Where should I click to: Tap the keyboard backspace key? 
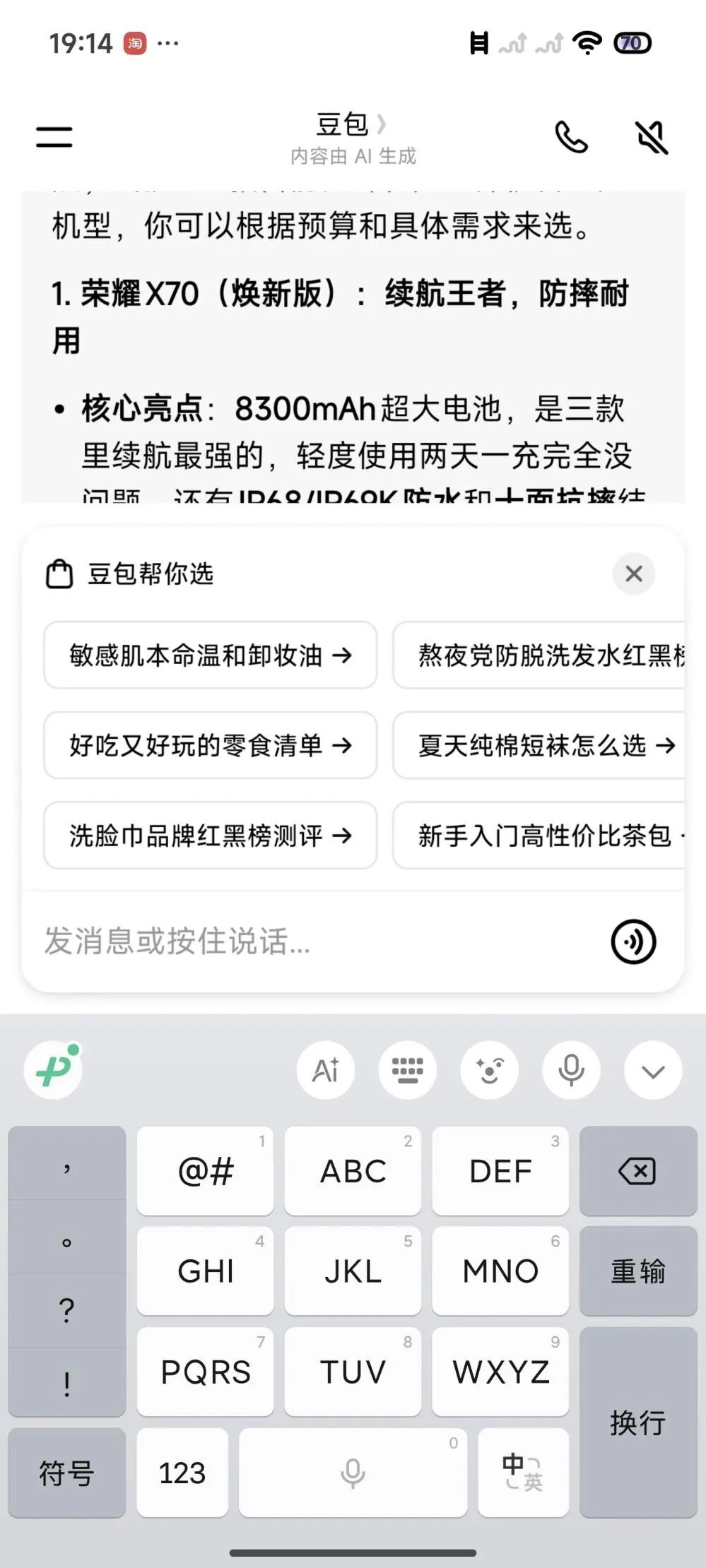coord(637,1171)
